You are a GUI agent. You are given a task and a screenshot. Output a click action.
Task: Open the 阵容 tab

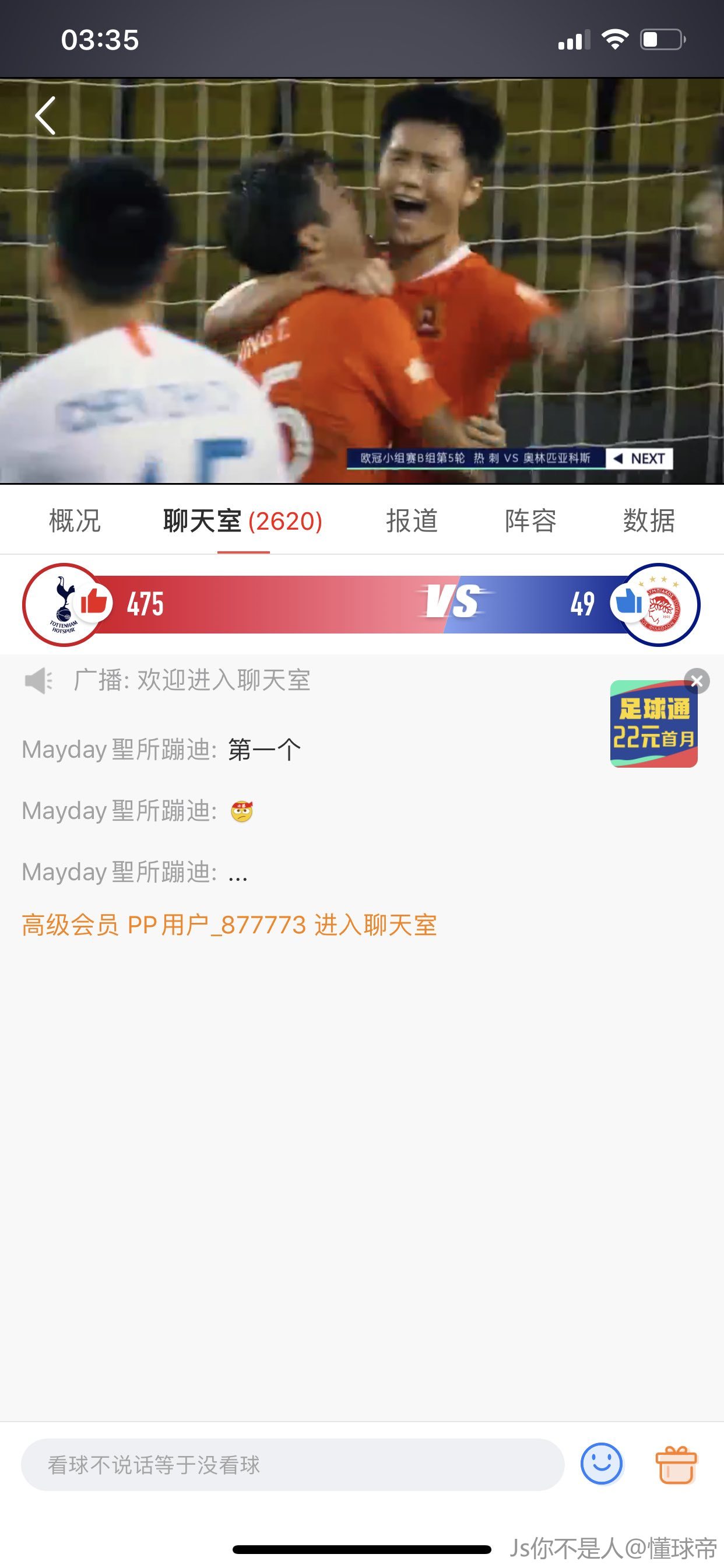point(530,521)
